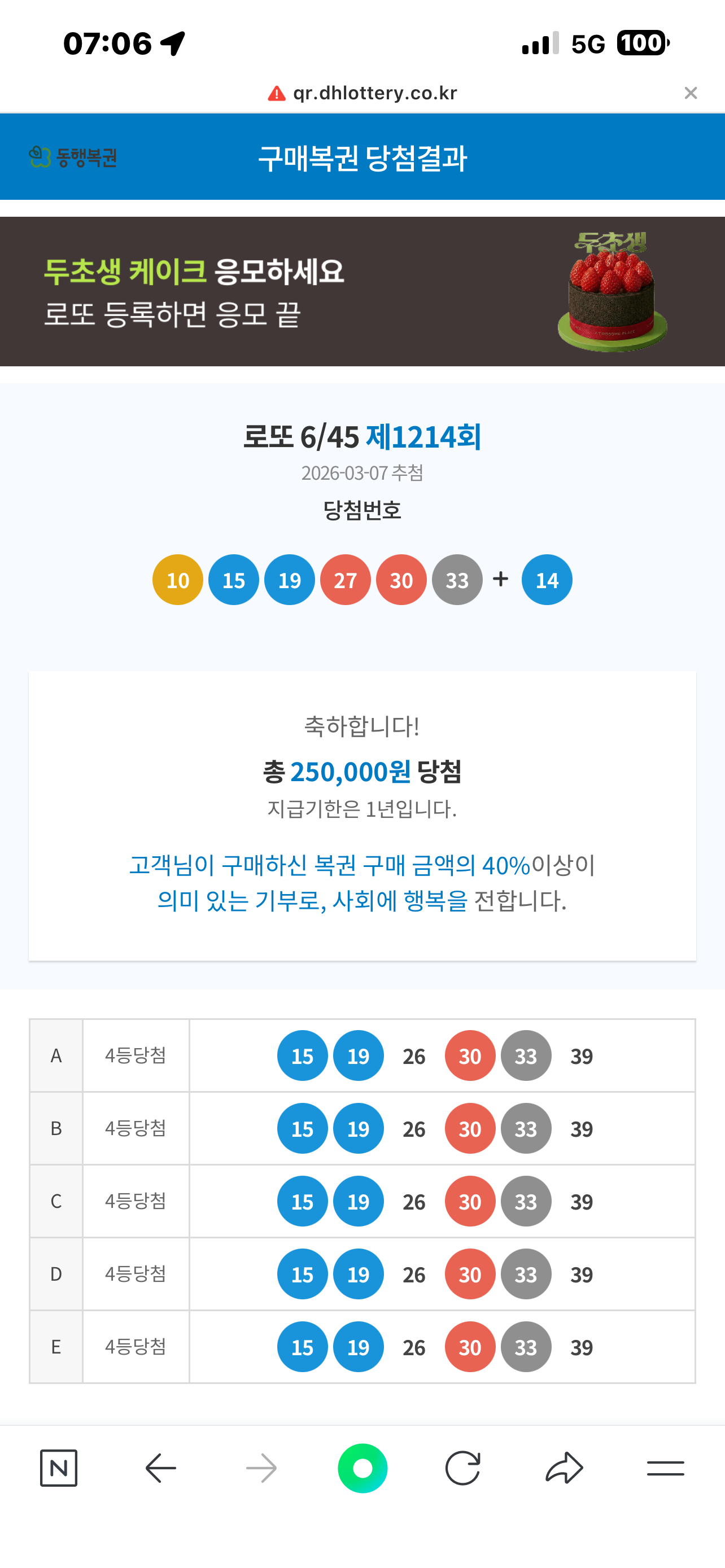Go back to the previous page

[161, 1468]
